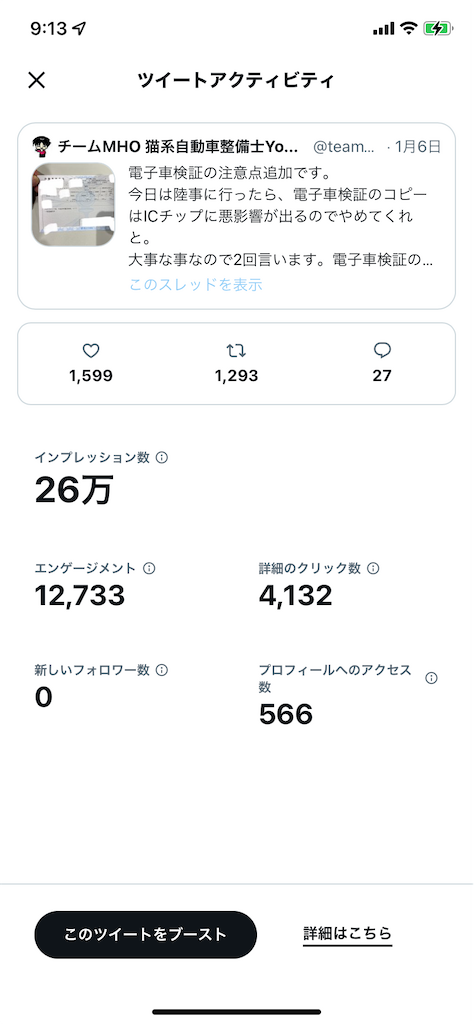Show info for インプレッション数

click(162, 458)
